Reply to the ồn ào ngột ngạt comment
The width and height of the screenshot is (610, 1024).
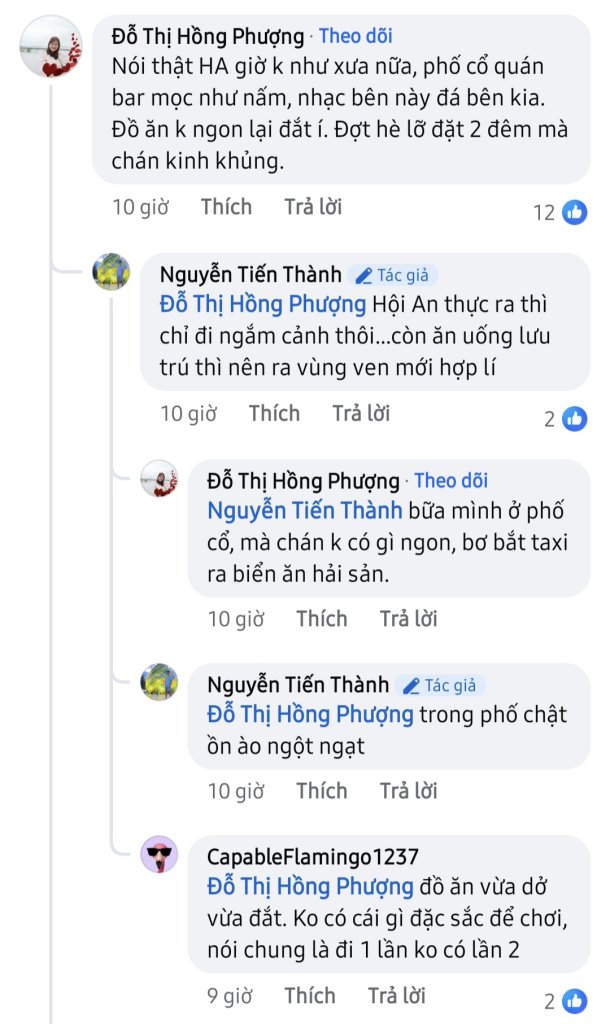click(409, 791)
